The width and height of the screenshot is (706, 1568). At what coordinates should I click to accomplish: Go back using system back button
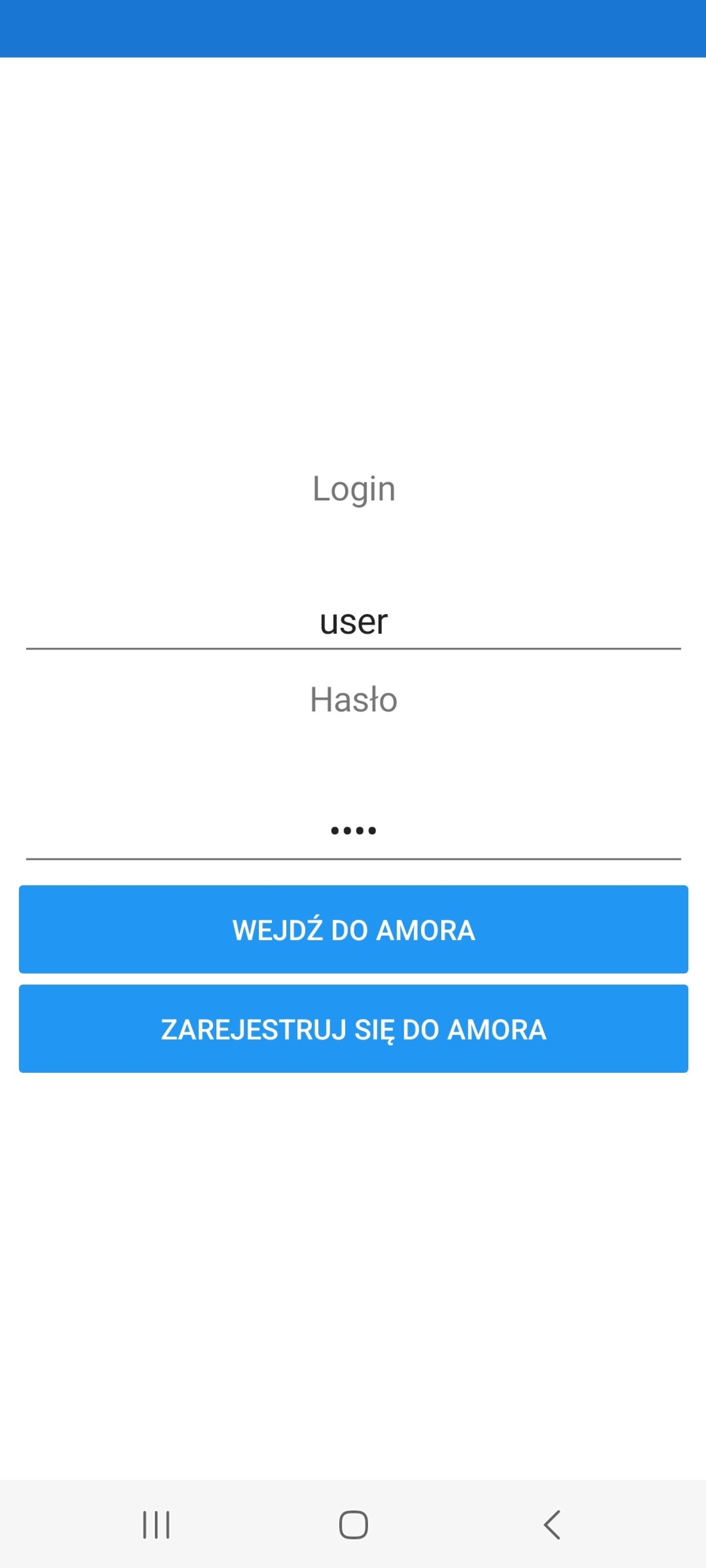(x=551, y=1525)
